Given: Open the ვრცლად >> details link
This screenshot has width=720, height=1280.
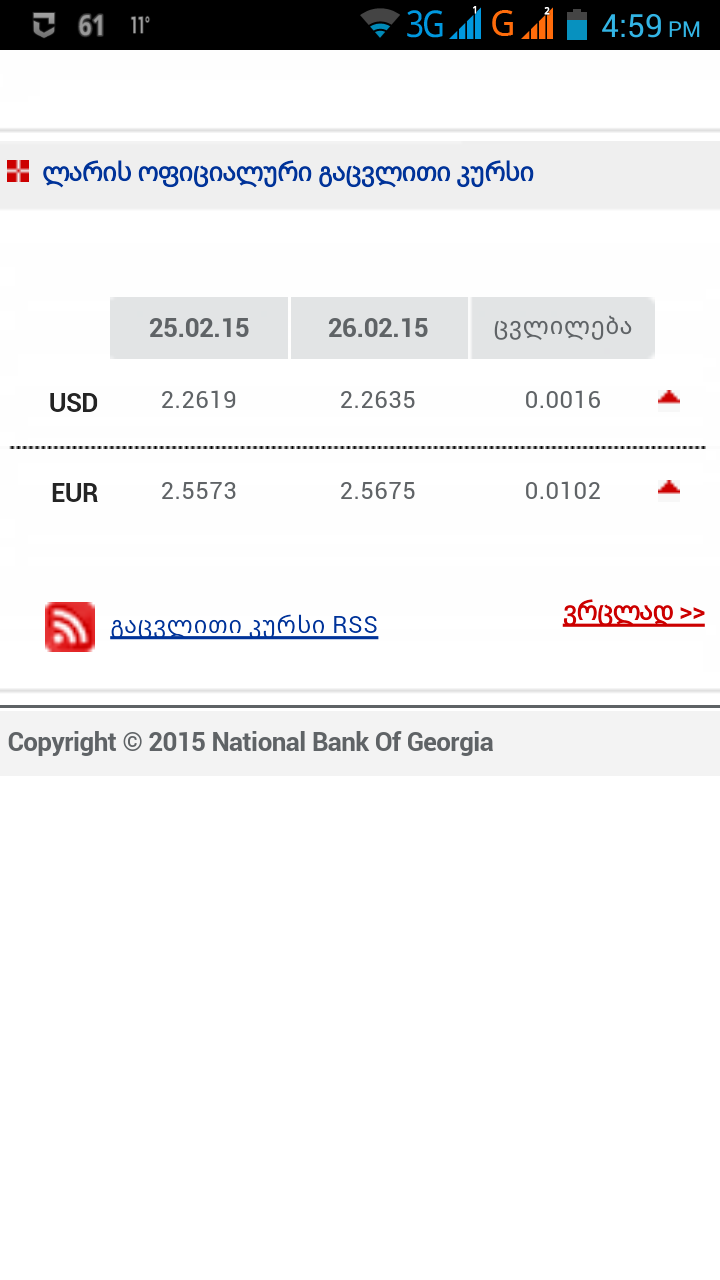Looking at the screenshot, I should [x=634, y=614].
